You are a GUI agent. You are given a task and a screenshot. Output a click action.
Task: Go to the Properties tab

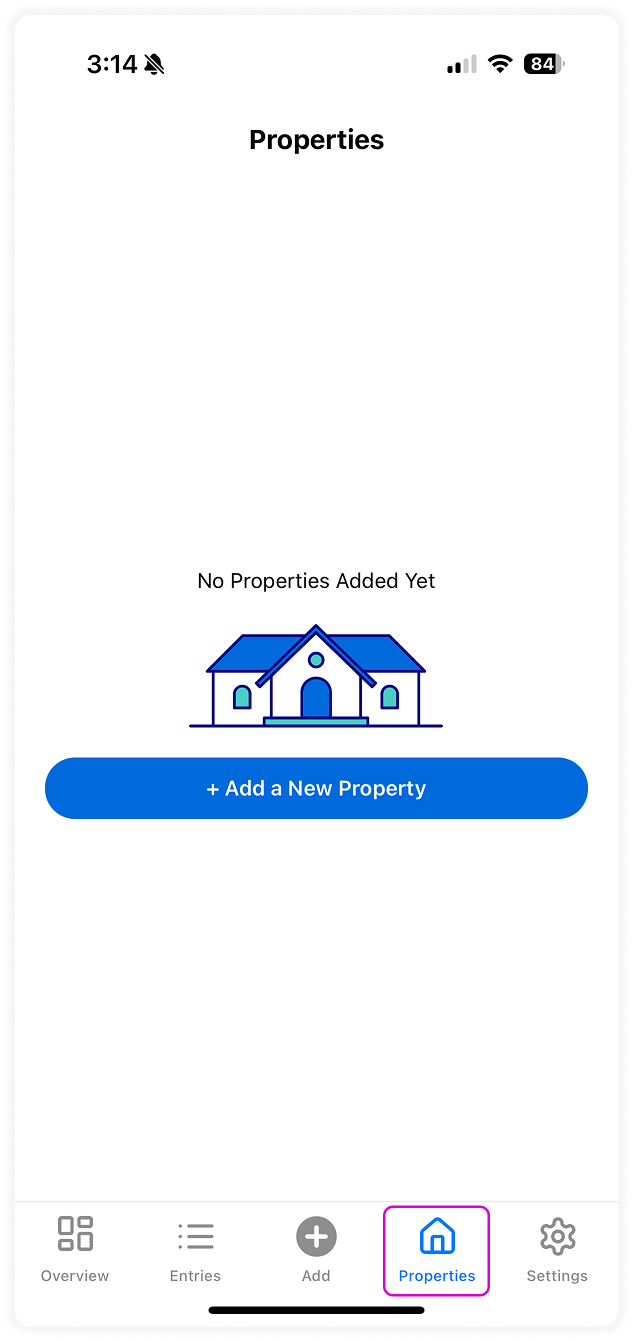click(437, 1249)
